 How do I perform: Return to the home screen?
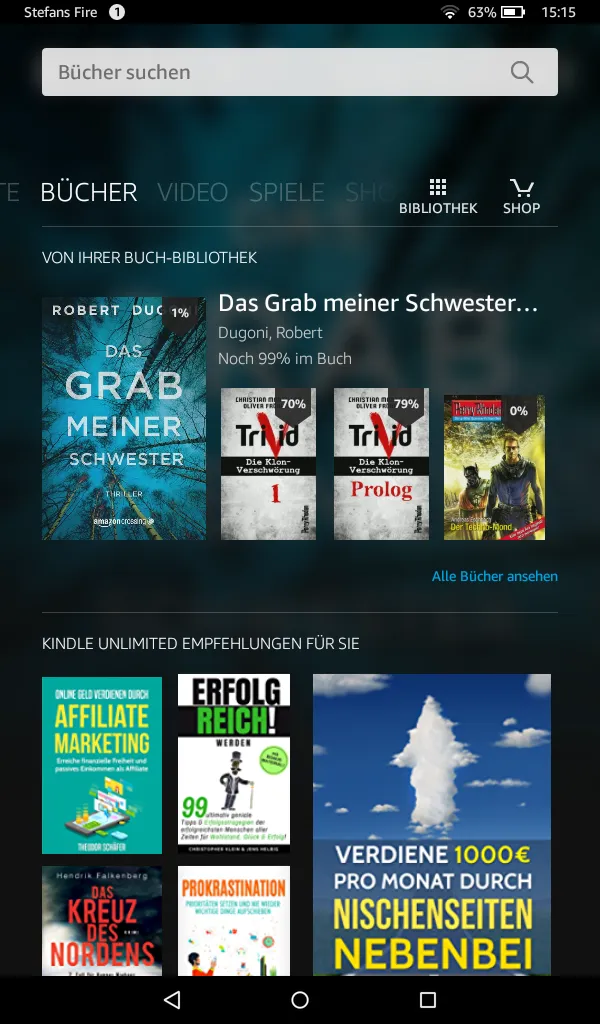coord(300,1000)
